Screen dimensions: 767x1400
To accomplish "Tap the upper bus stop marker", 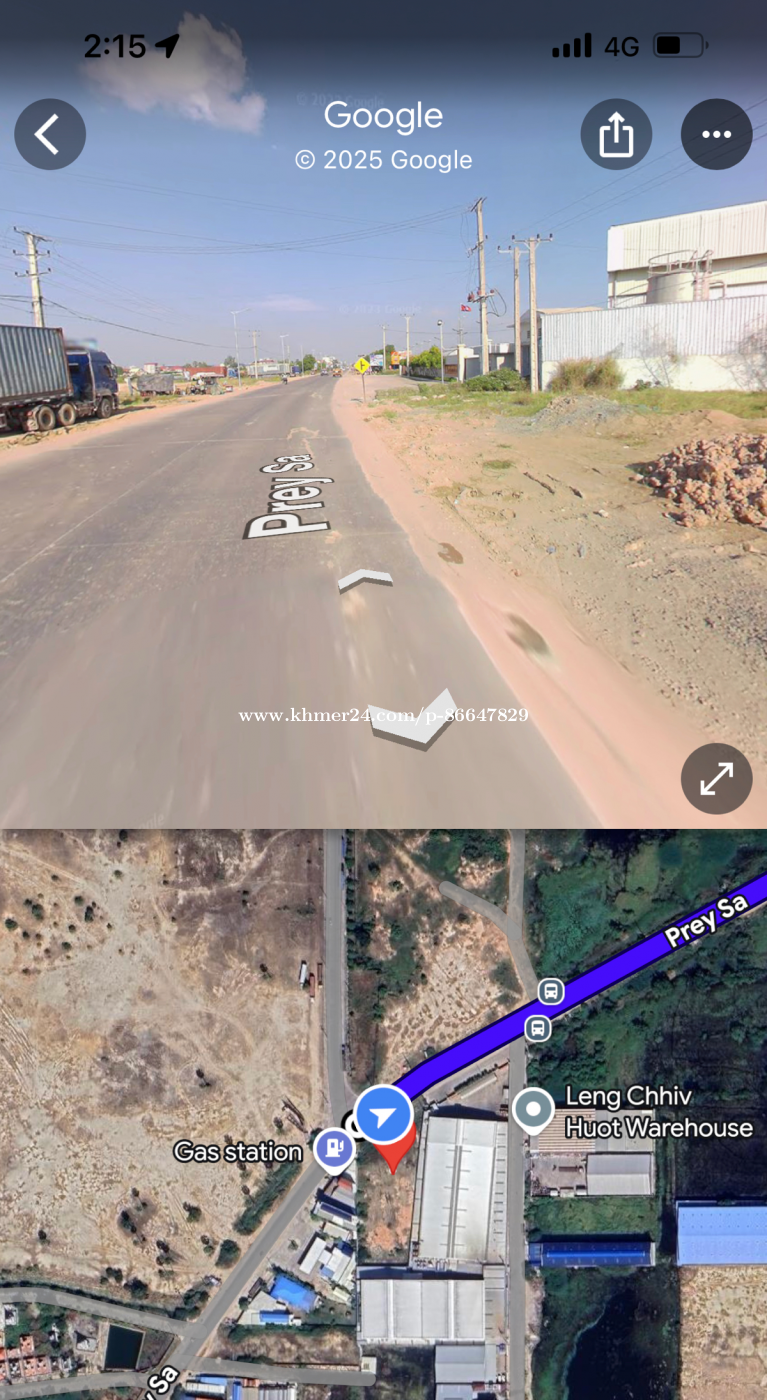I will 549,991.
